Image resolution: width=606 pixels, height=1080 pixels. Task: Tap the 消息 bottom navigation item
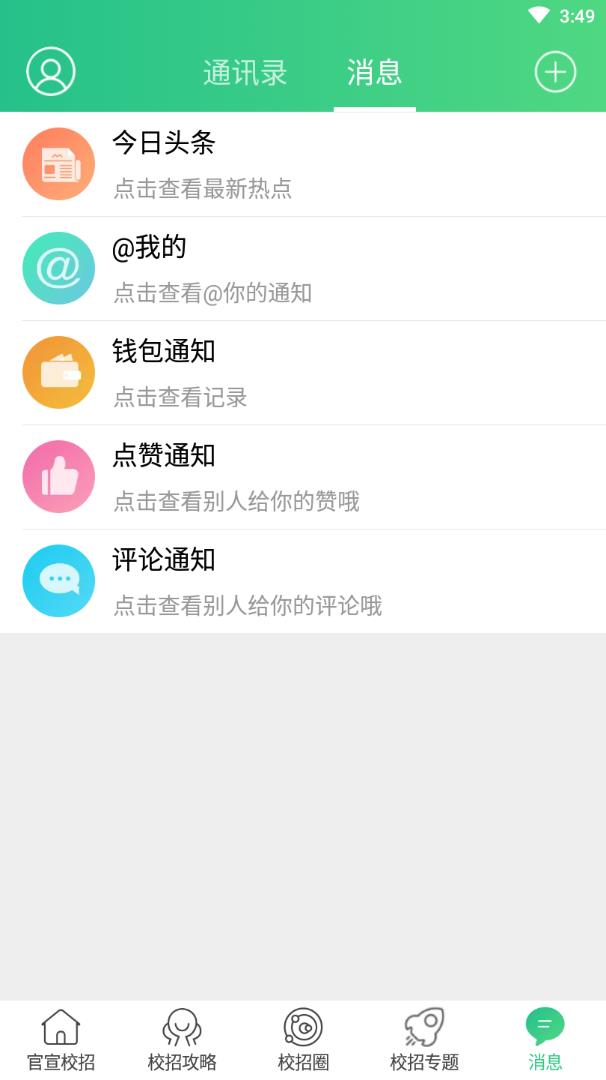click(545, 1040)
